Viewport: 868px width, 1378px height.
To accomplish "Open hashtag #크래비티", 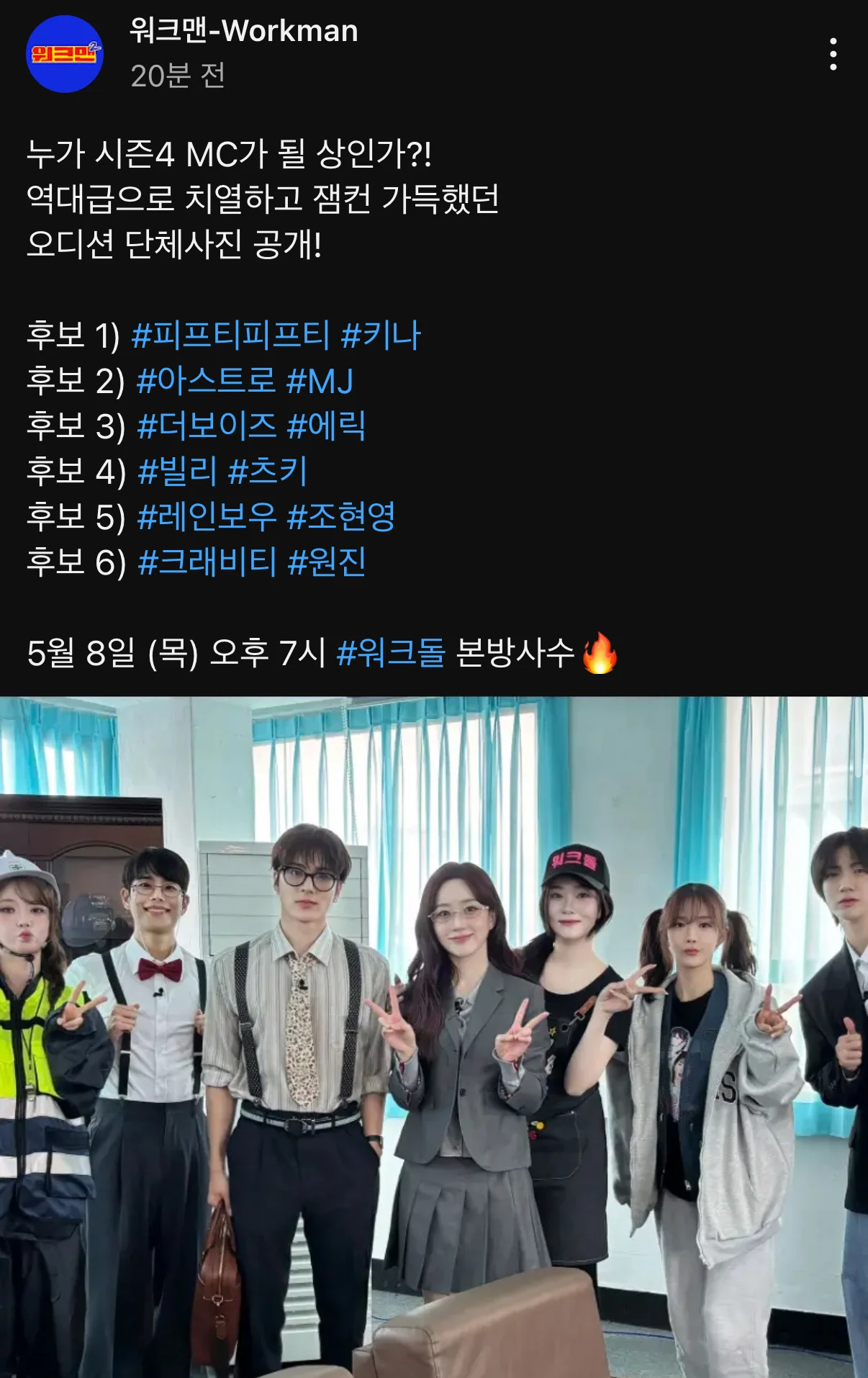I will tap(207, 562).
